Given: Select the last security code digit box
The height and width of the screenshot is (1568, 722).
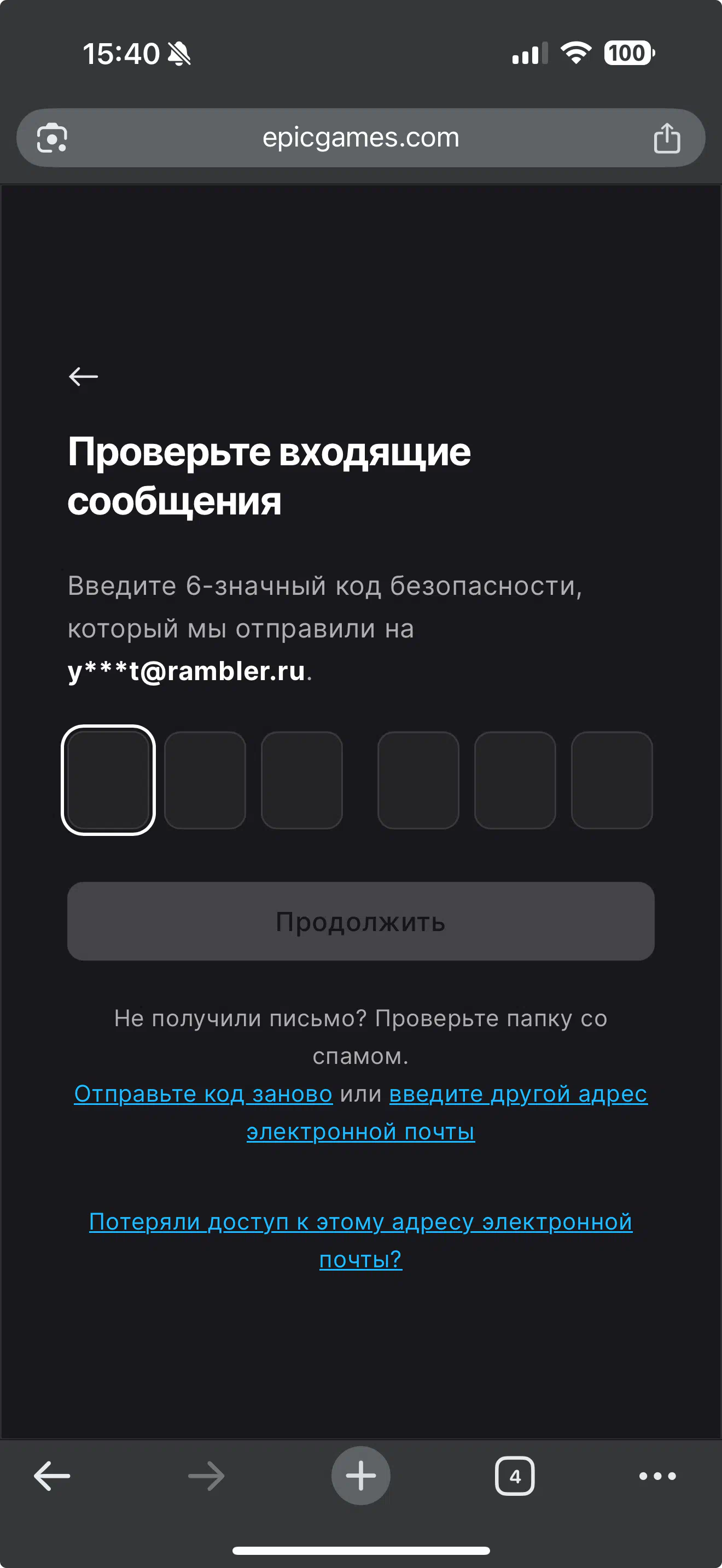Looking at the screenshot, I should tap(612, 780).
